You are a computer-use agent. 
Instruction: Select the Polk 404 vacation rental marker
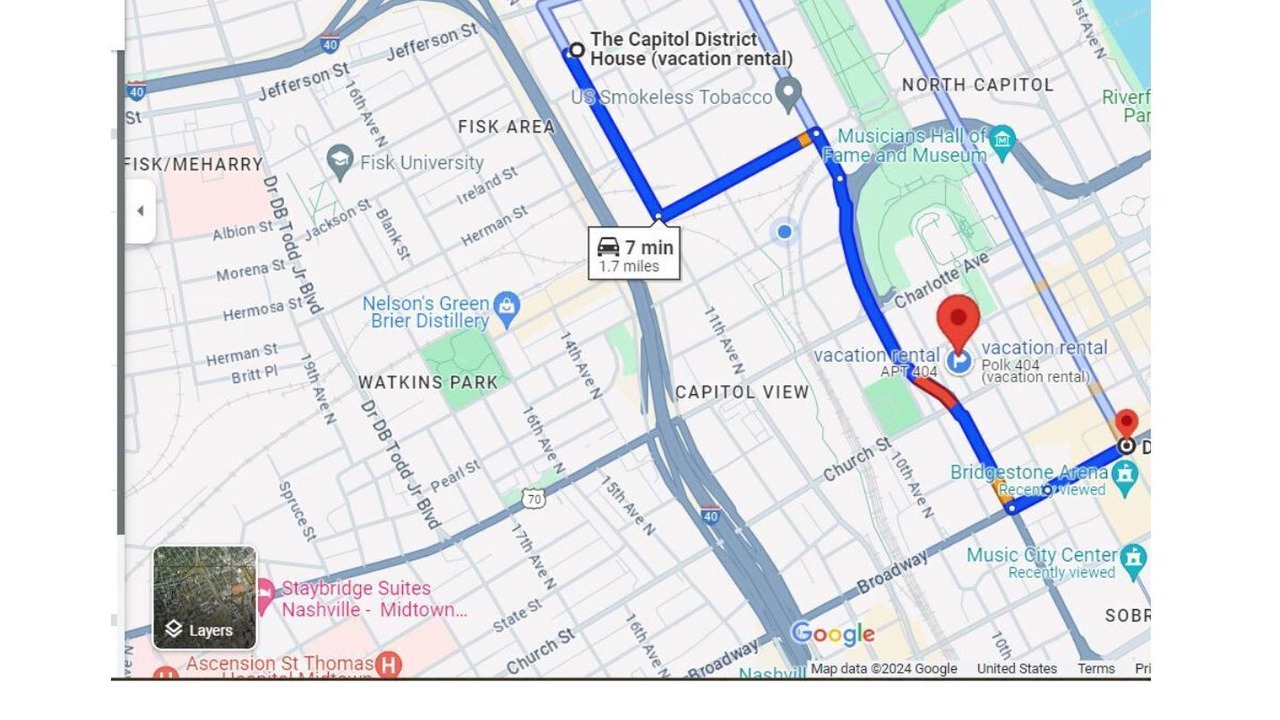959,360
